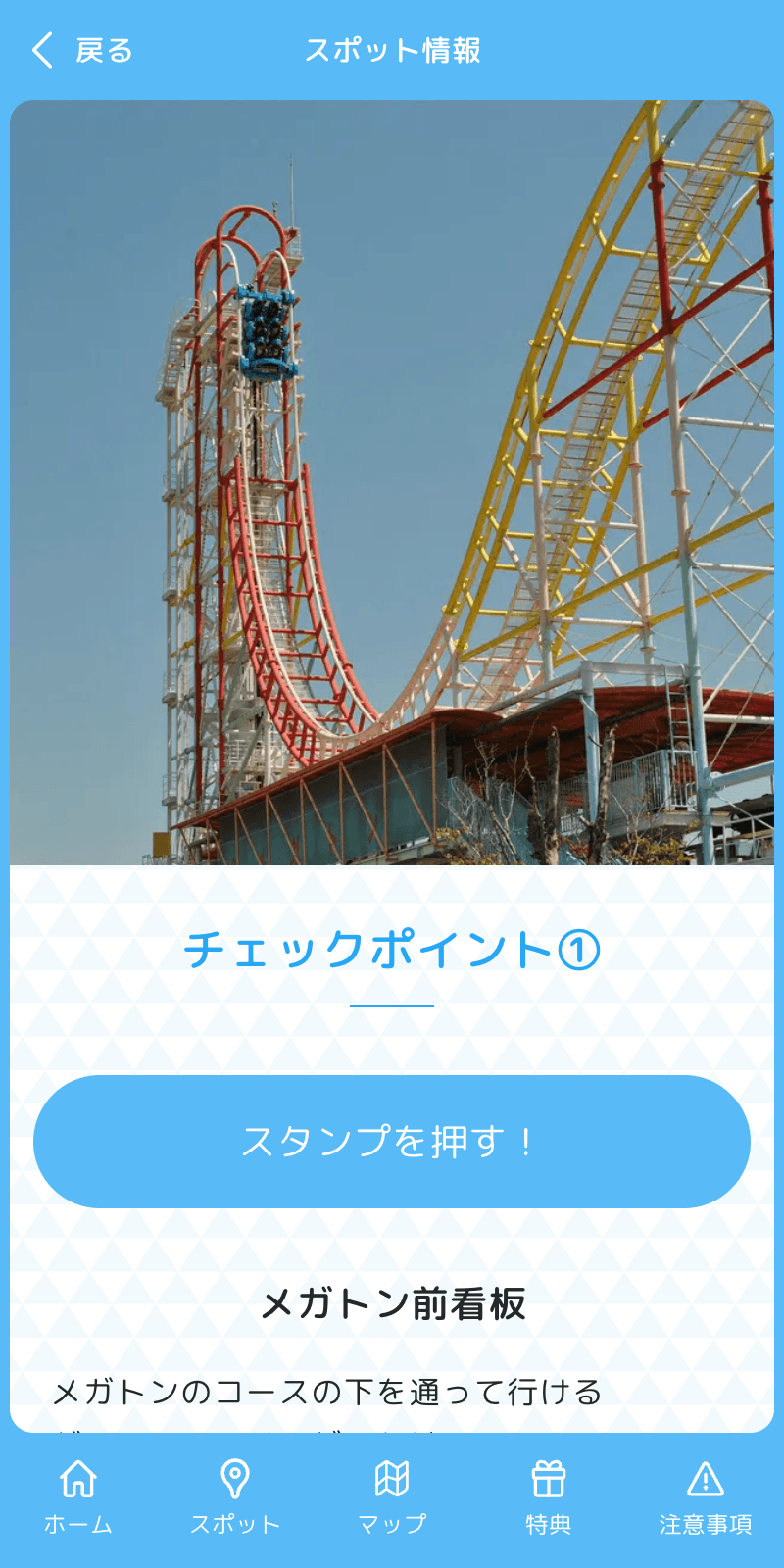784x1568 pixels.
Task: Select the スポット tab in bottom bar
Action: pyautogui.click(x=235, y=1497)
